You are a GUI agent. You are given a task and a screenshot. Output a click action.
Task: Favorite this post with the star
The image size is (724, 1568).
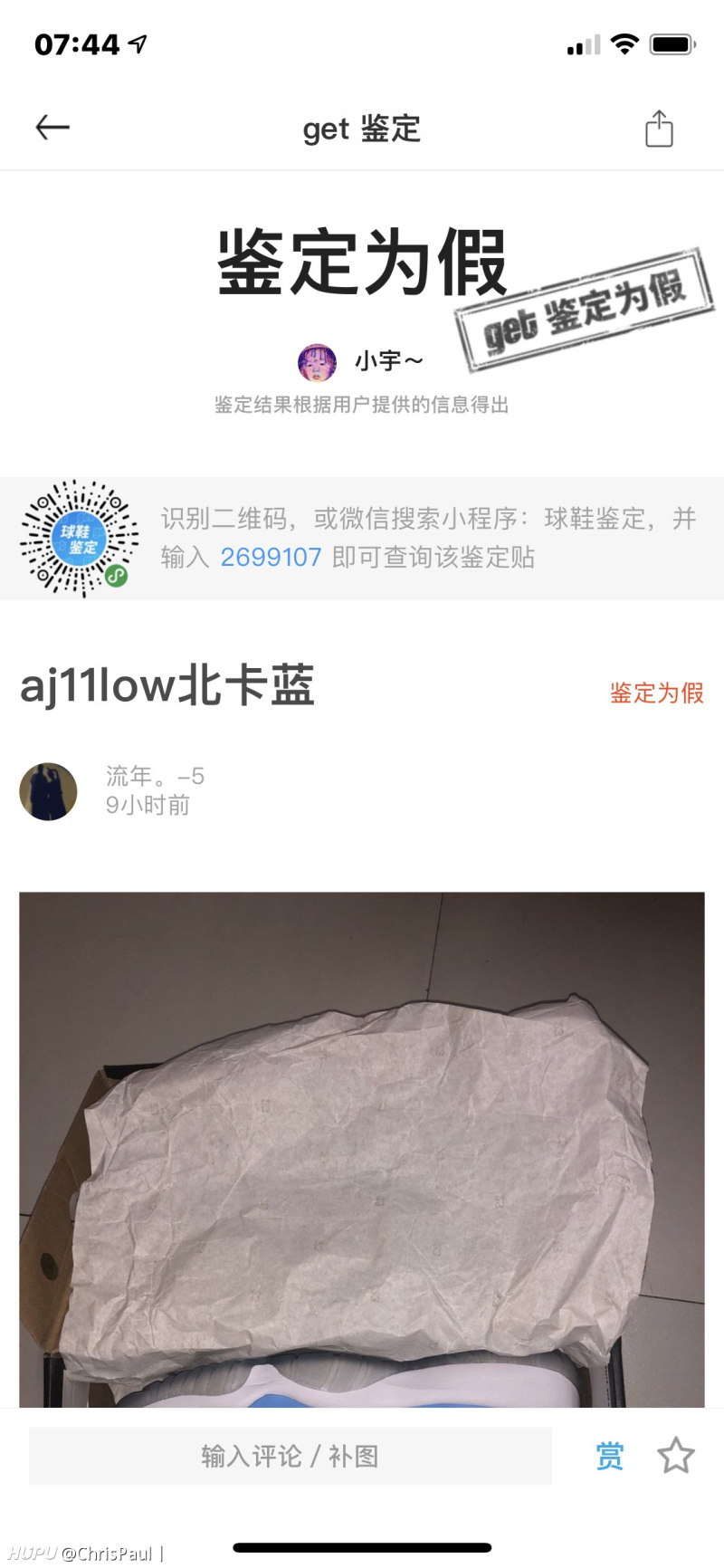675,1456
